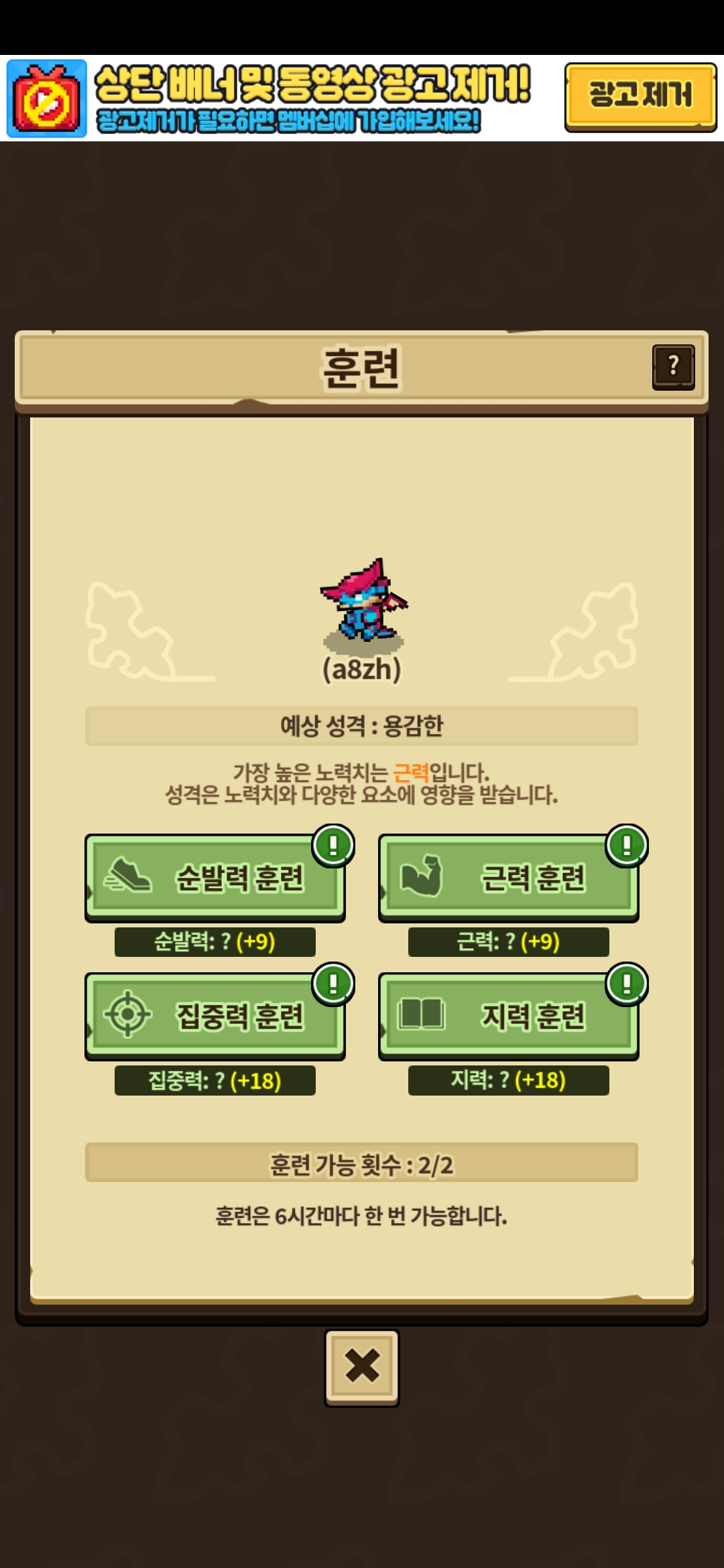Screen dimensions: 724x1568
Task: Tap the 광고제거 button in the banner
Action: click(640, 96)
